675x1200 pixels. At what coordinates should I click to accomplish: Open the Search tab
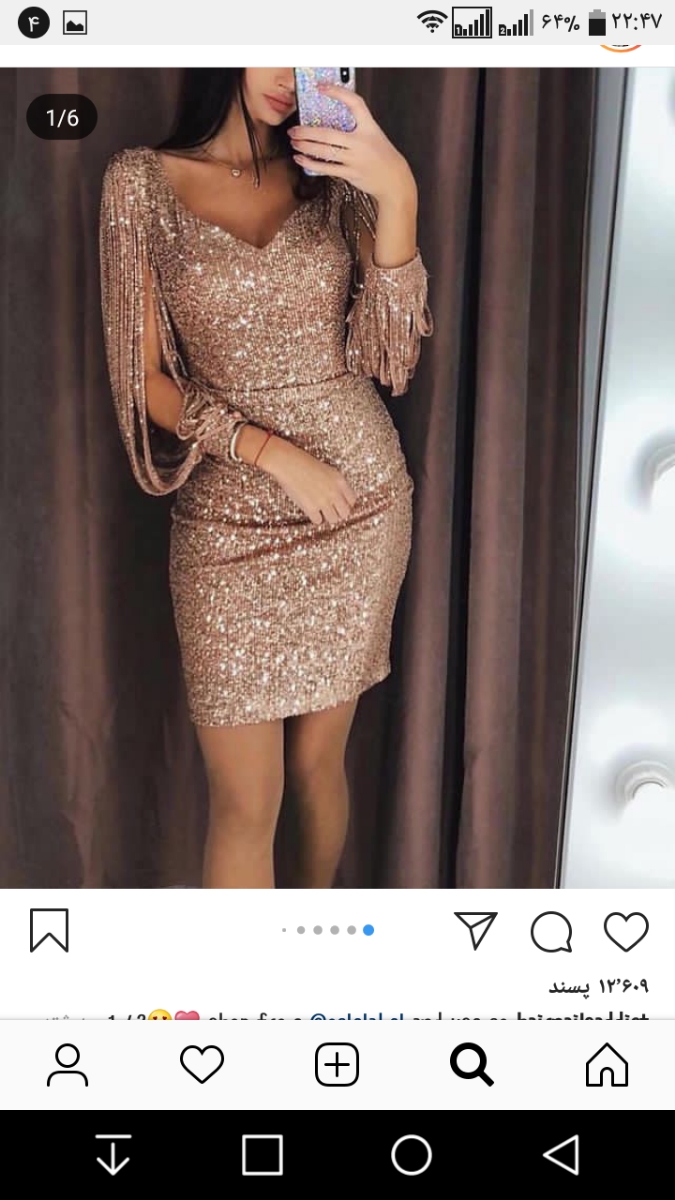click(472, 1065)
